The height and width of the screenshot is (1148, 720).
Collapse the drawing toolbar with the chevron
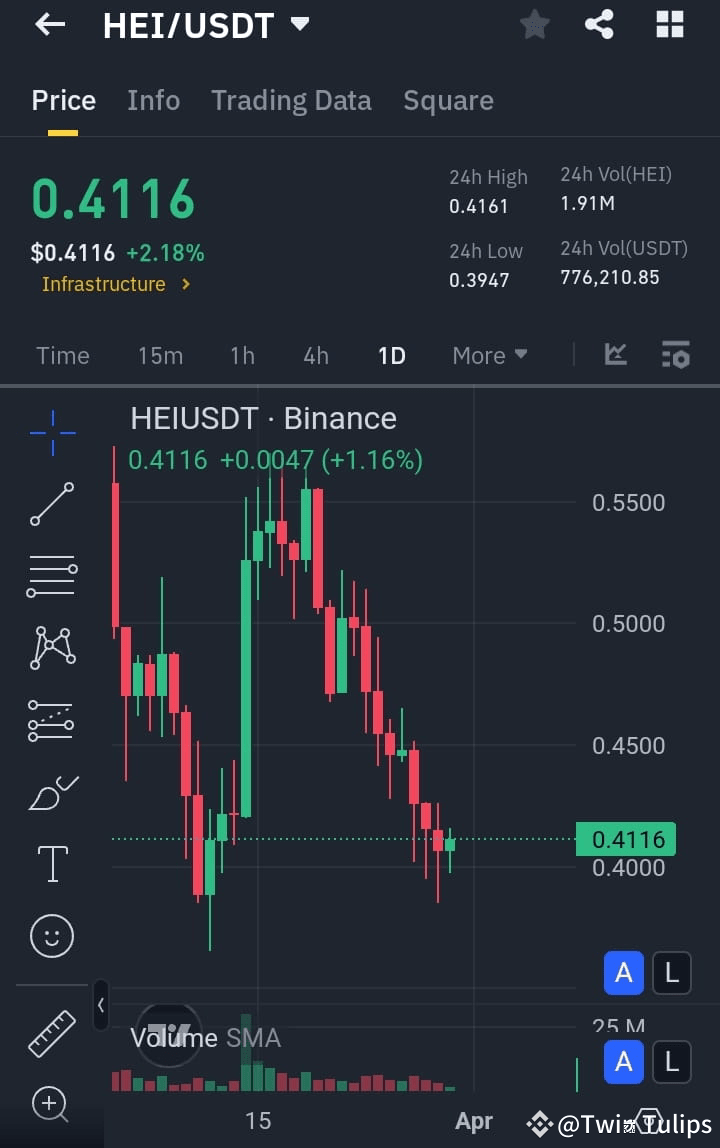(x=100, y=1007)
